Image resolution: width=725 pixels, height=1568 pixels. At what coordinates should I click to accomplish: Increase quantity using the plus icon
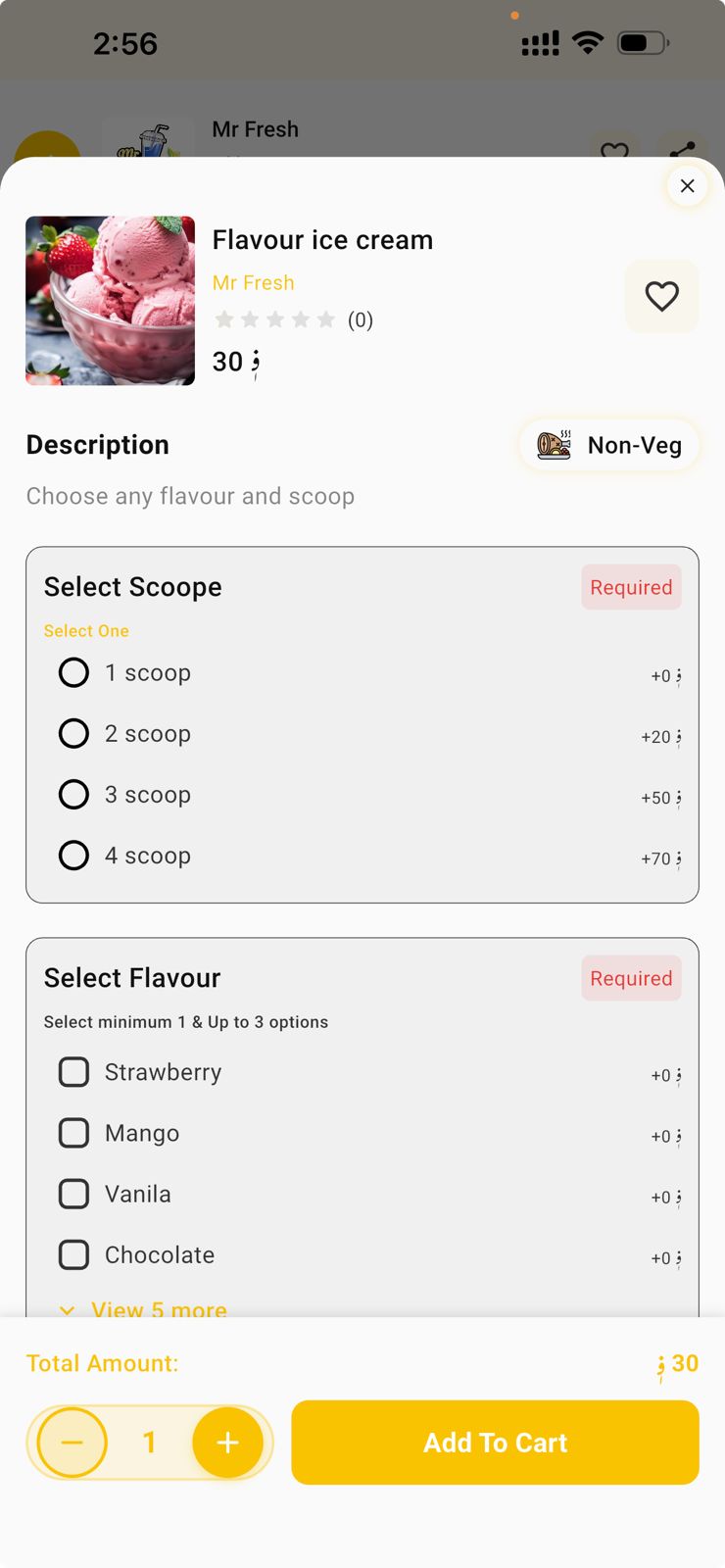(x=227, y=1442)
